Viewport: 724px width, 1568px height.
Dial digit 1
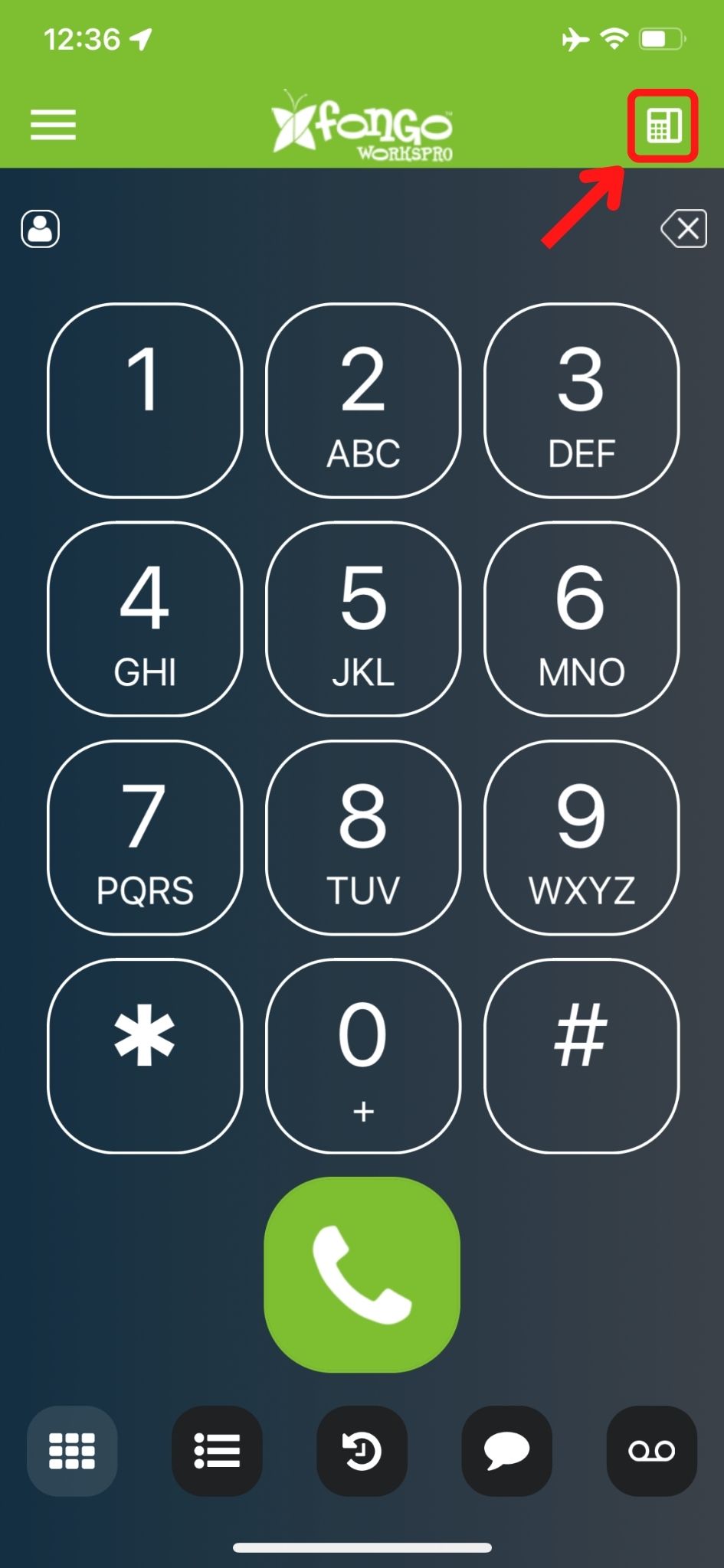pyautogui.click(x=145, y=400)
